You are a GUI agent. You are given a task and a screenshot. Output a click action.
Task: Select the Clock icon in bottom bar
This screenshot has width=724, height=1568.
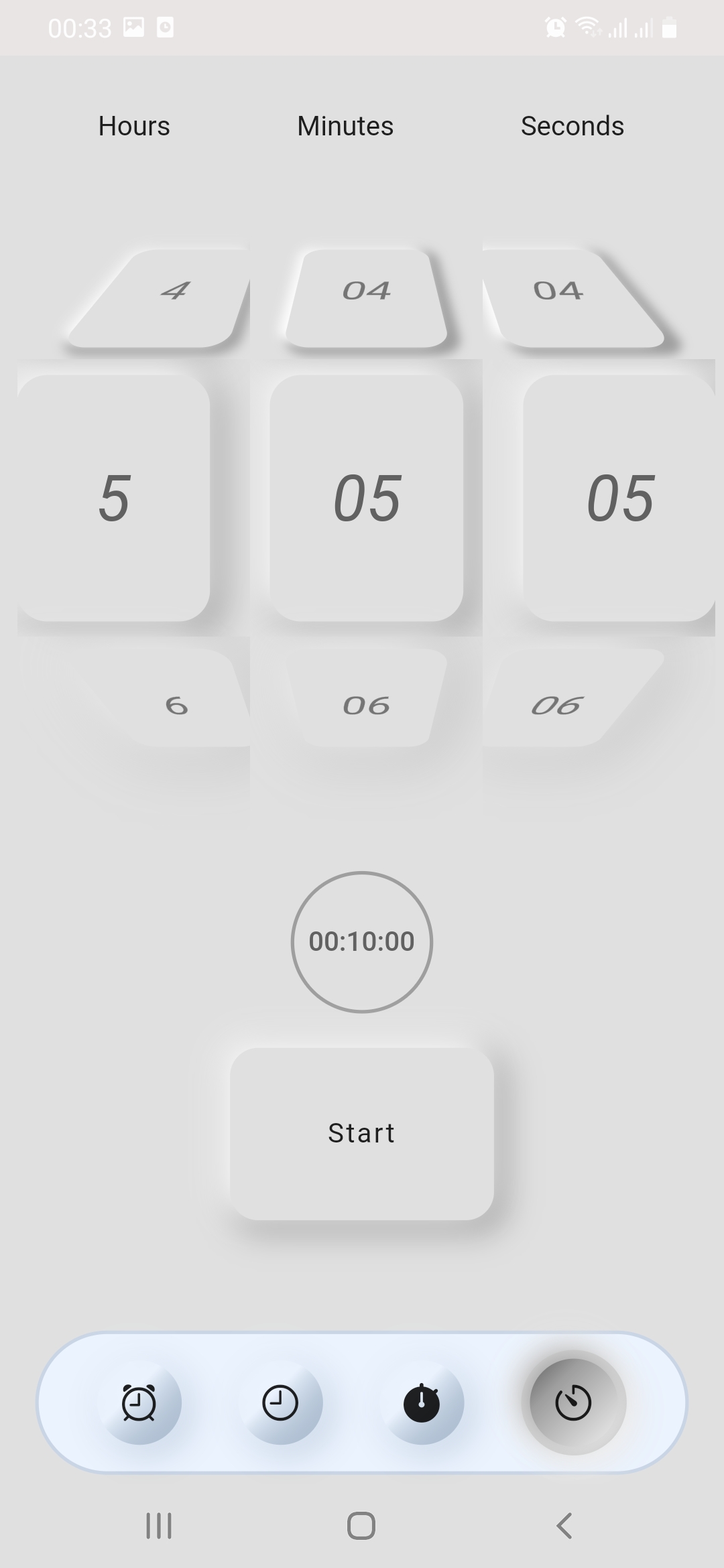[280, 1405]
